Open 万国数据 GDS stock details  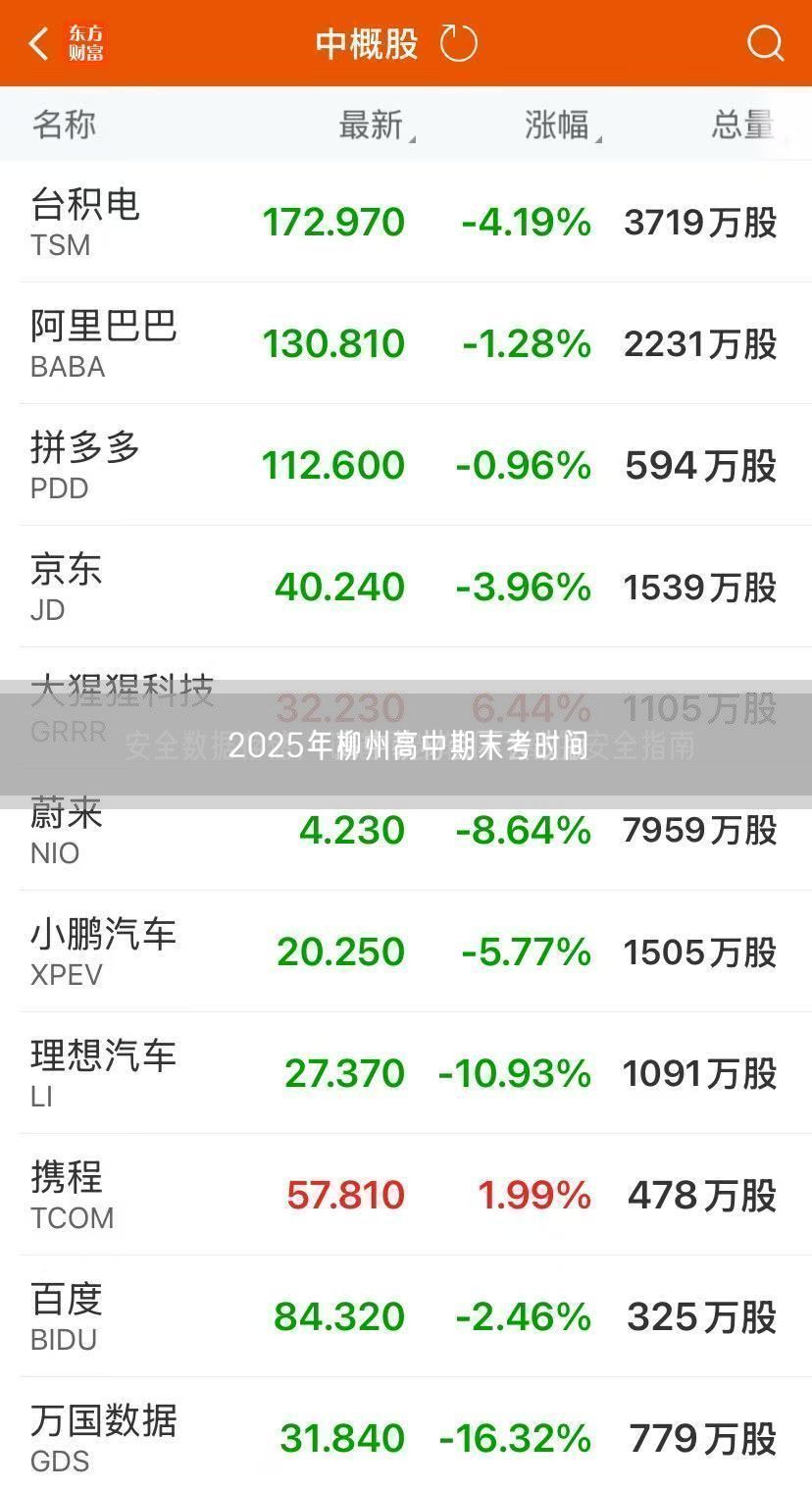tap(406, 1439)
